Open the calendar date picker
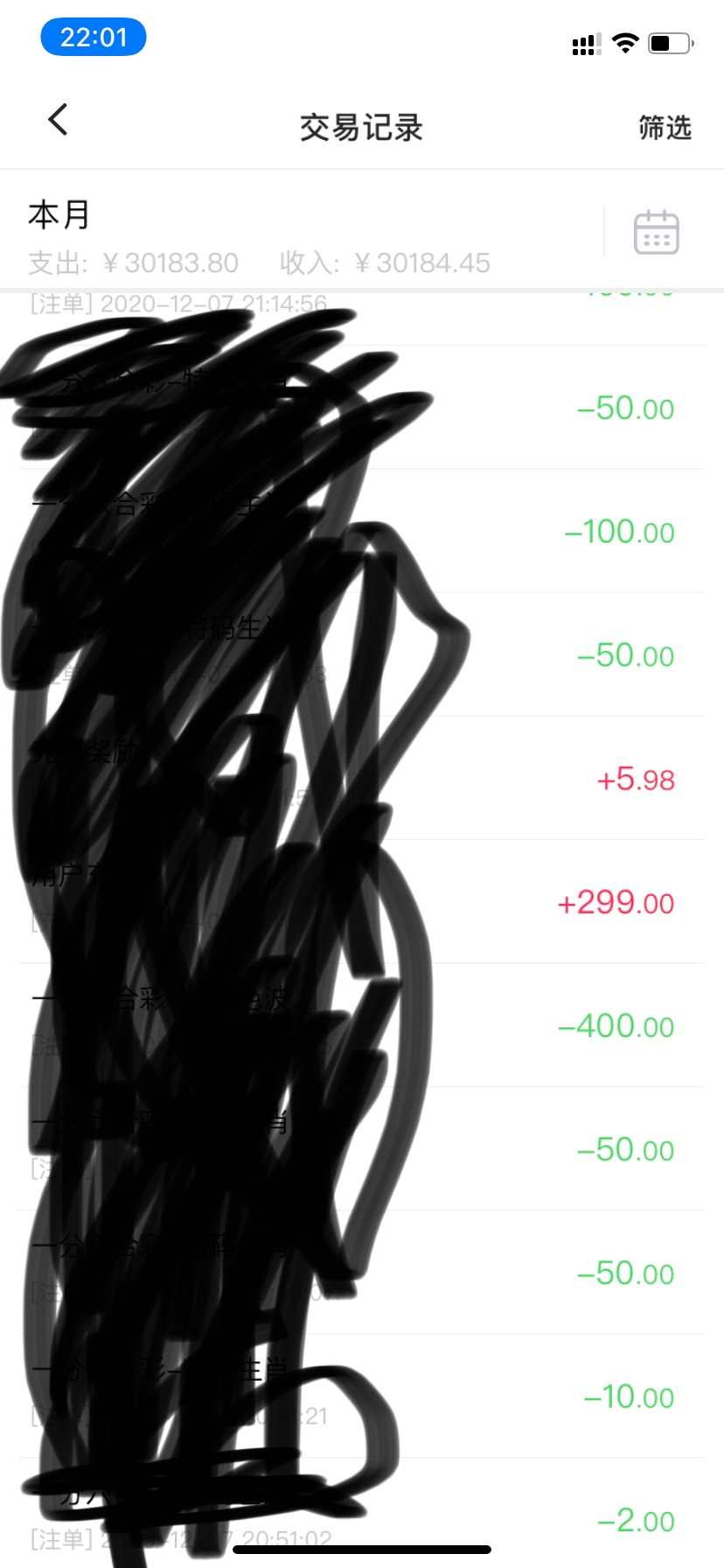 (656, 232)
